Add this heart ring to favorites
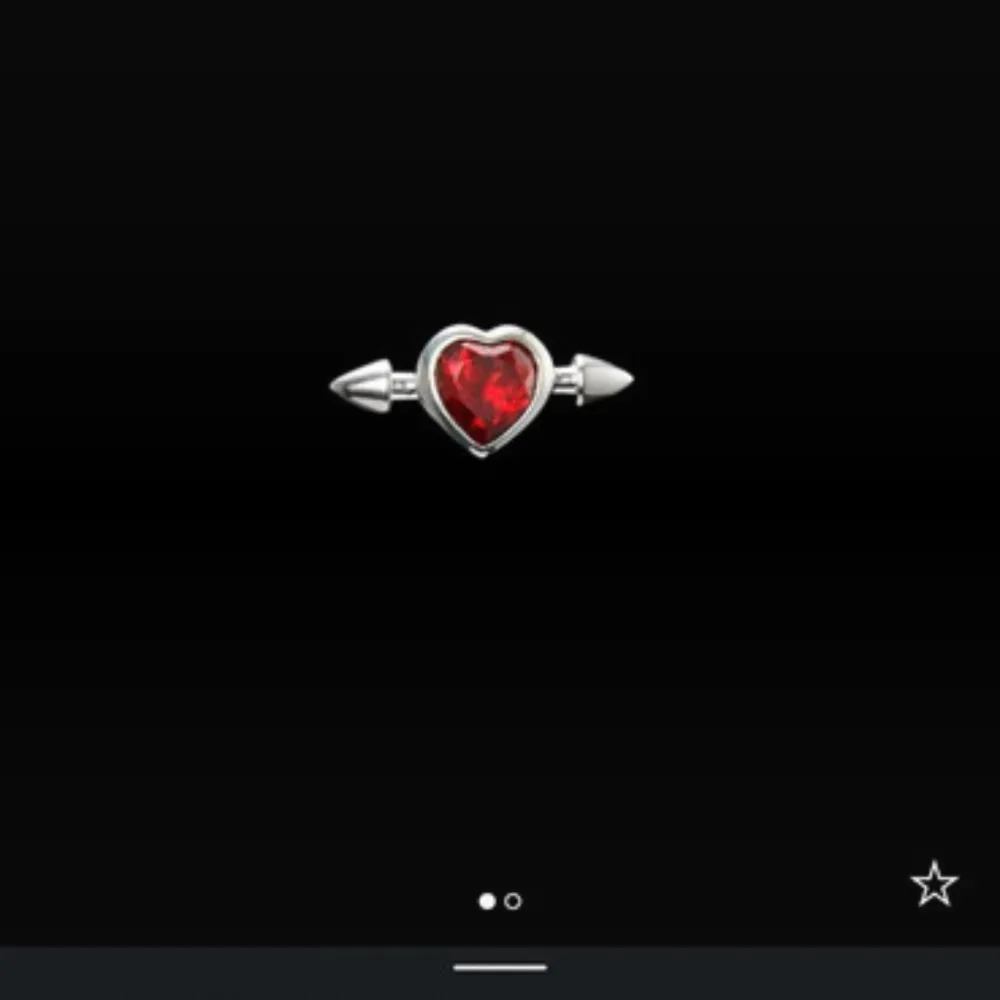Screen dimensions: 1000x1000 click(x=934, y=884)
